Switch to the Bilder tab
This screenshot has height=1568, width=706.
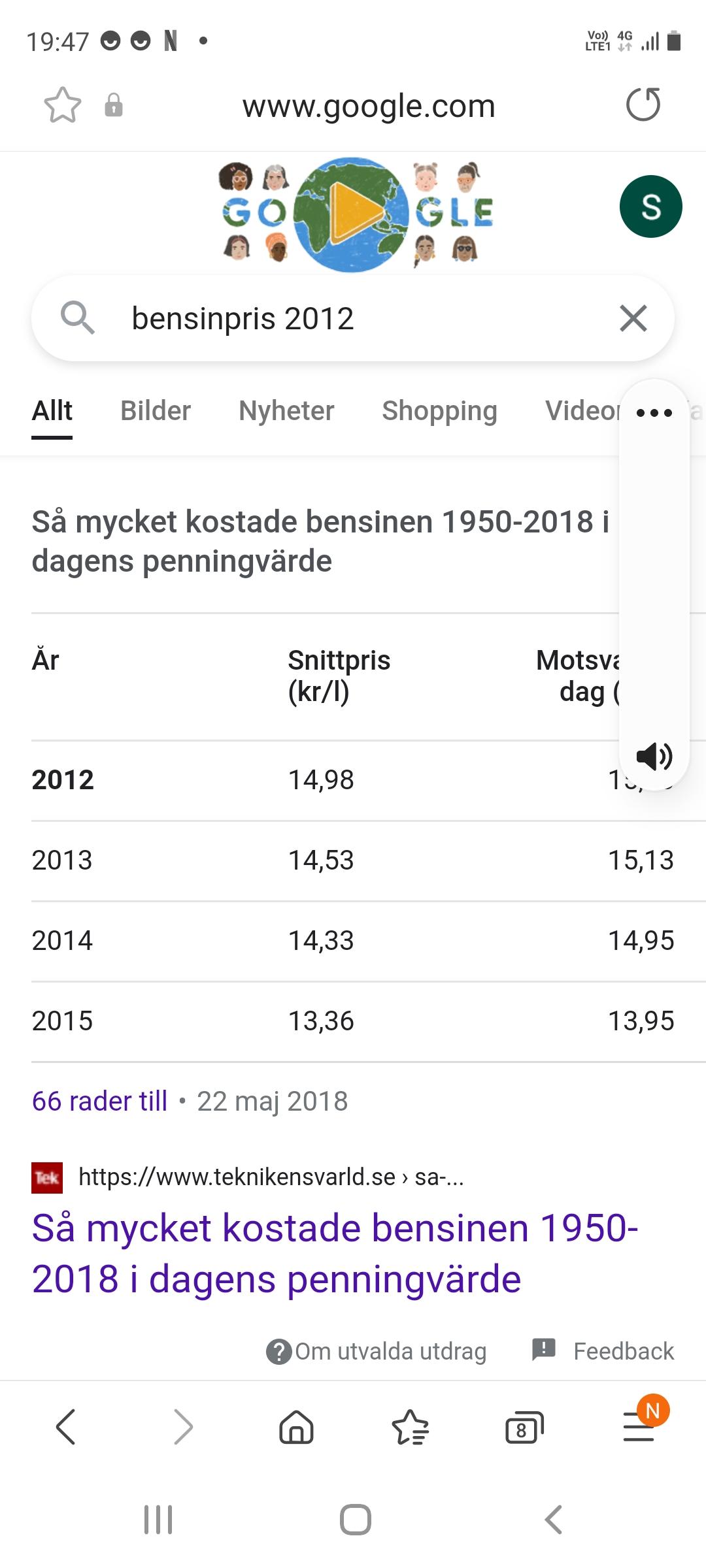coord(156,411)
